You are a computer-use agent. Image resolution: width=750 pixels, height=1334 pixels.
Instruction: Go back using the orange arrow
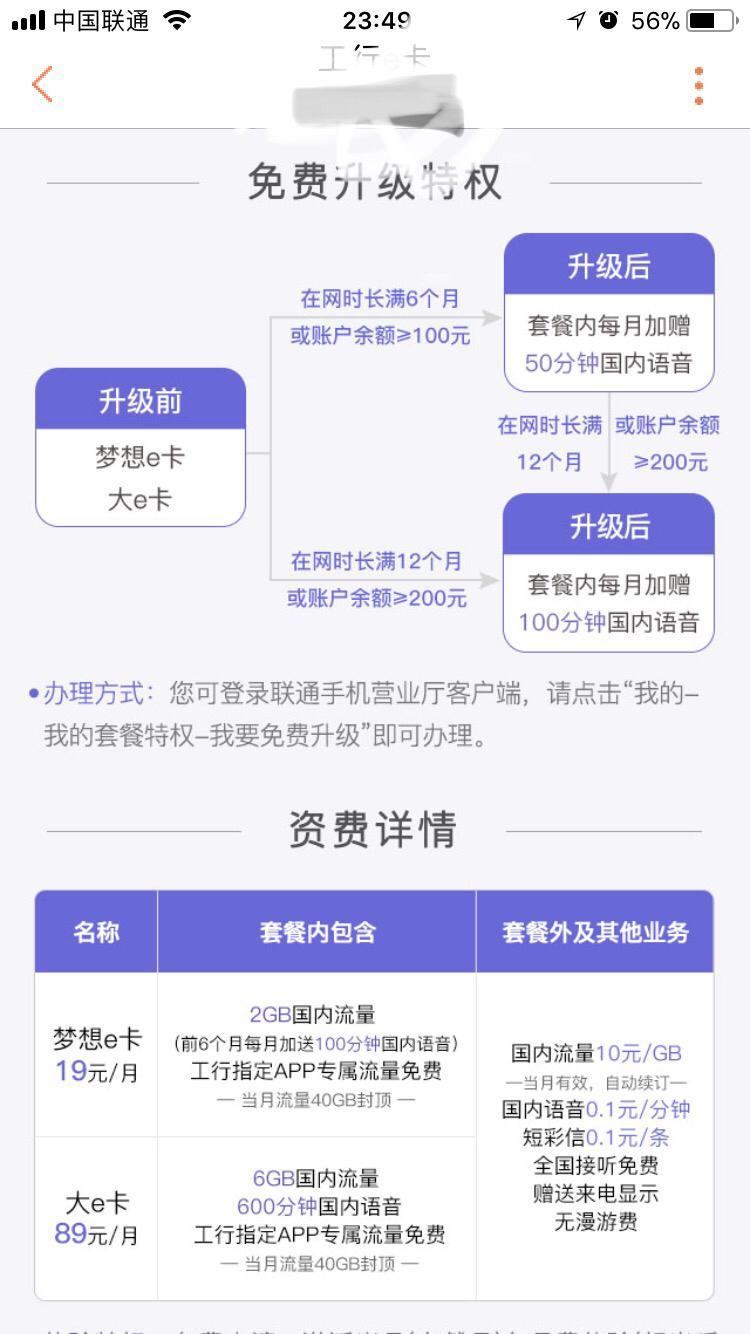click(42, 85)
